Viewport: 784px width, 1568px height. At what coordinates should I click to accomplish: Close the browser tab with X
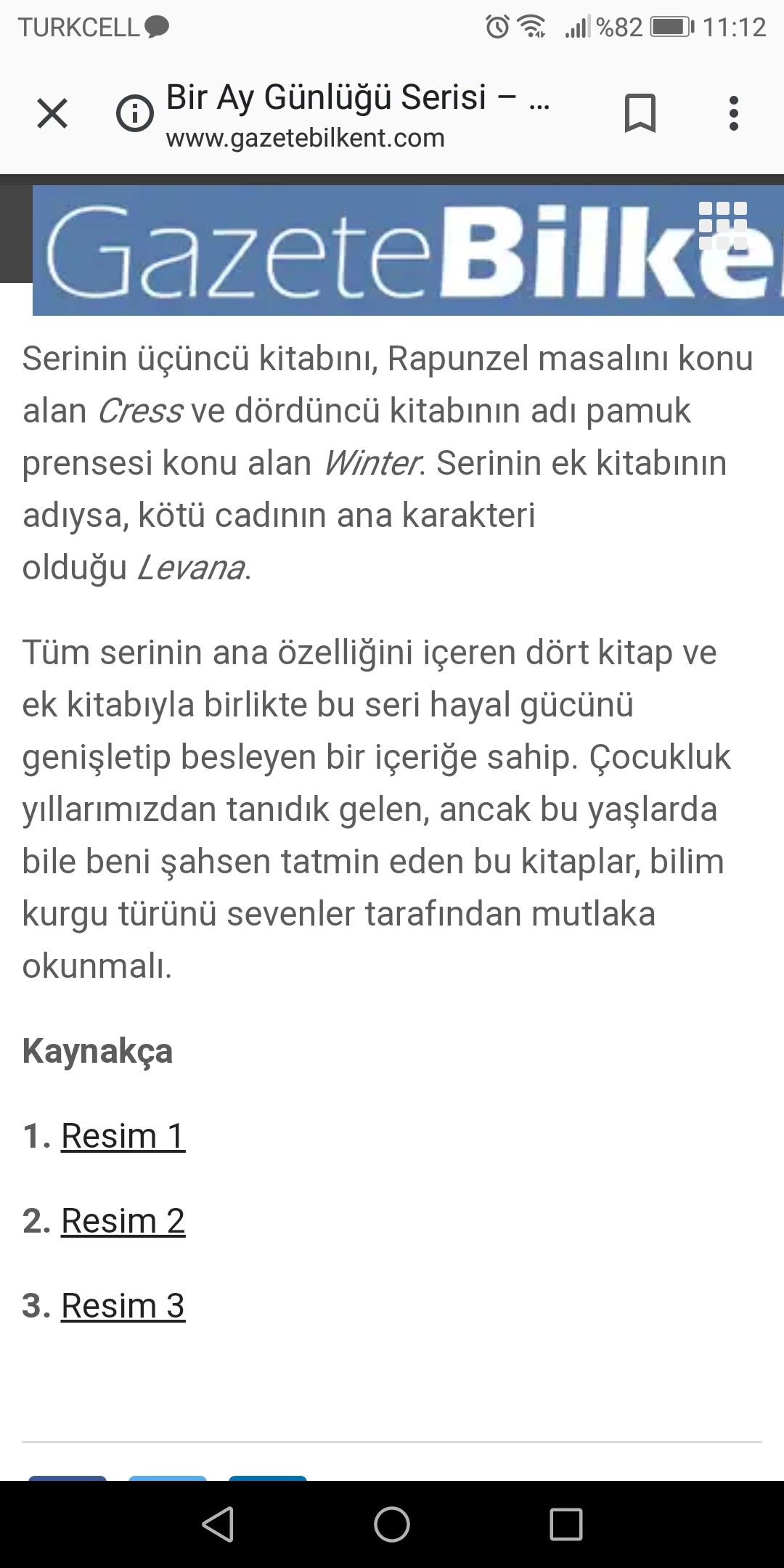[52, 113]
